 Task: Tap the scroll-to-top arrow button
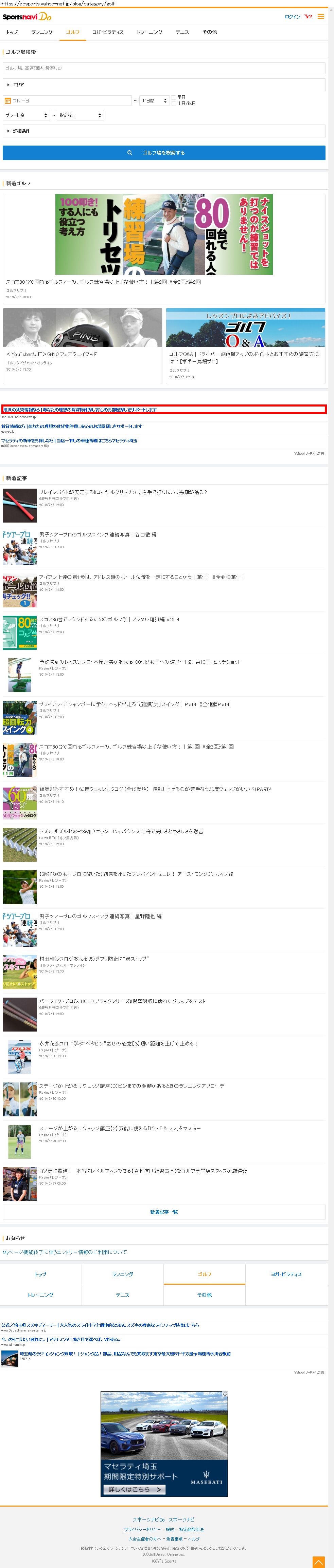tap(319, 1561)
